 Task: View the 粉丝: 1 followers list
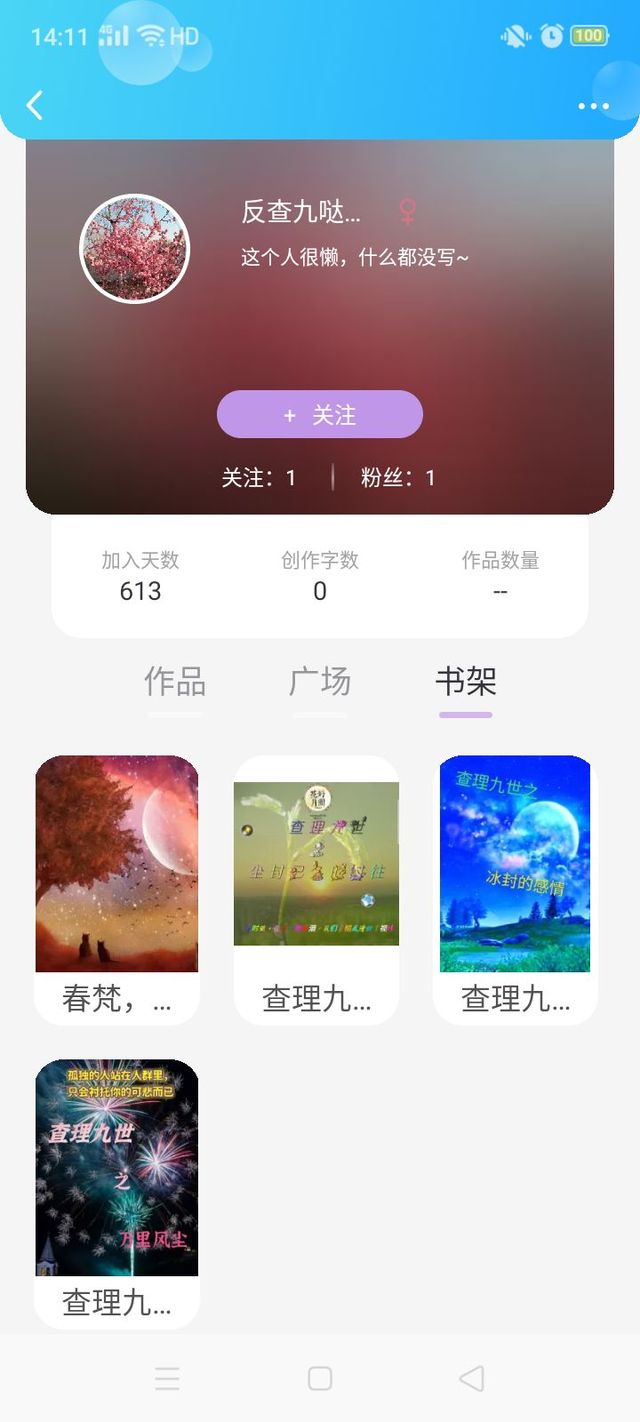[398, 478]
